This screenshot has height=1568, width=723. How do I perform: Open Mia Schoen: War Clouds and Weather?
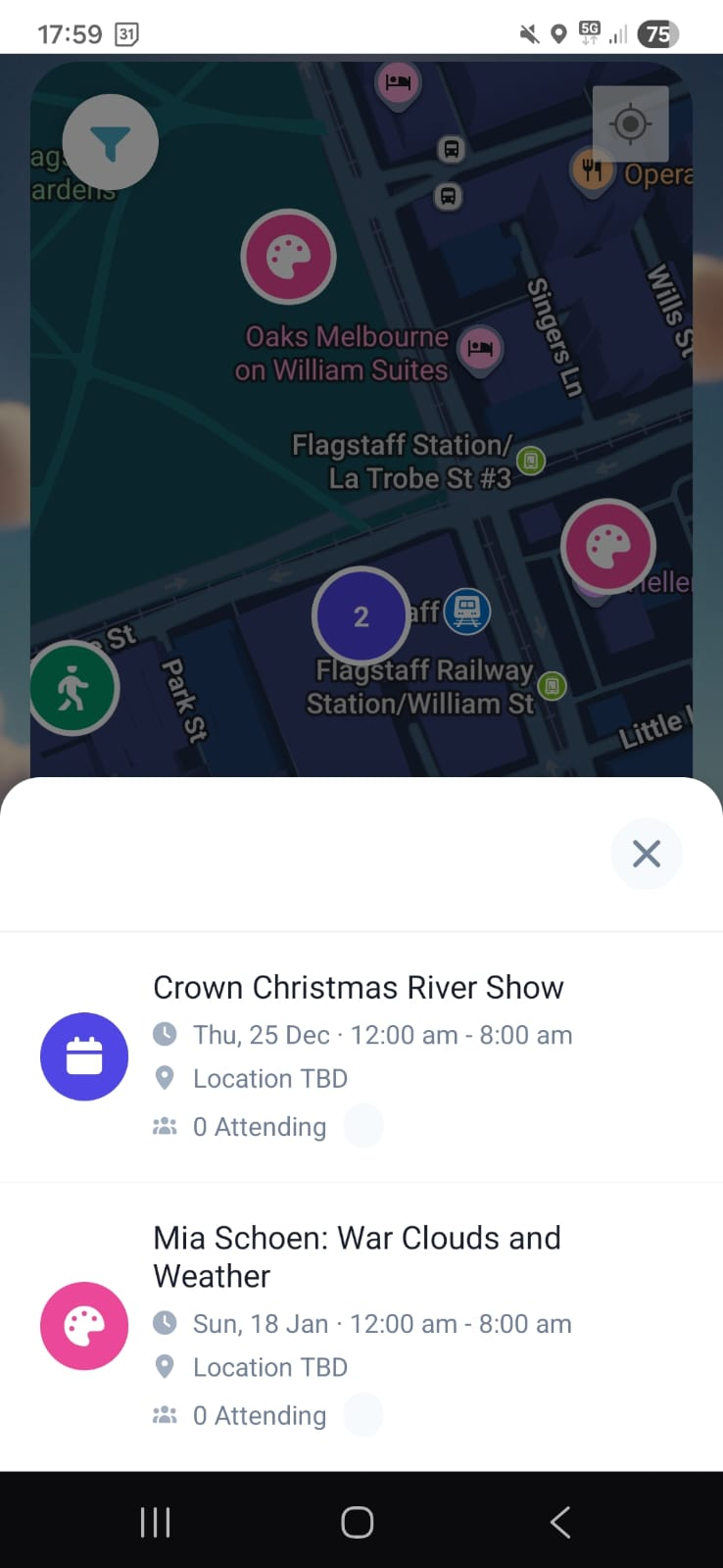point(357,1256)
